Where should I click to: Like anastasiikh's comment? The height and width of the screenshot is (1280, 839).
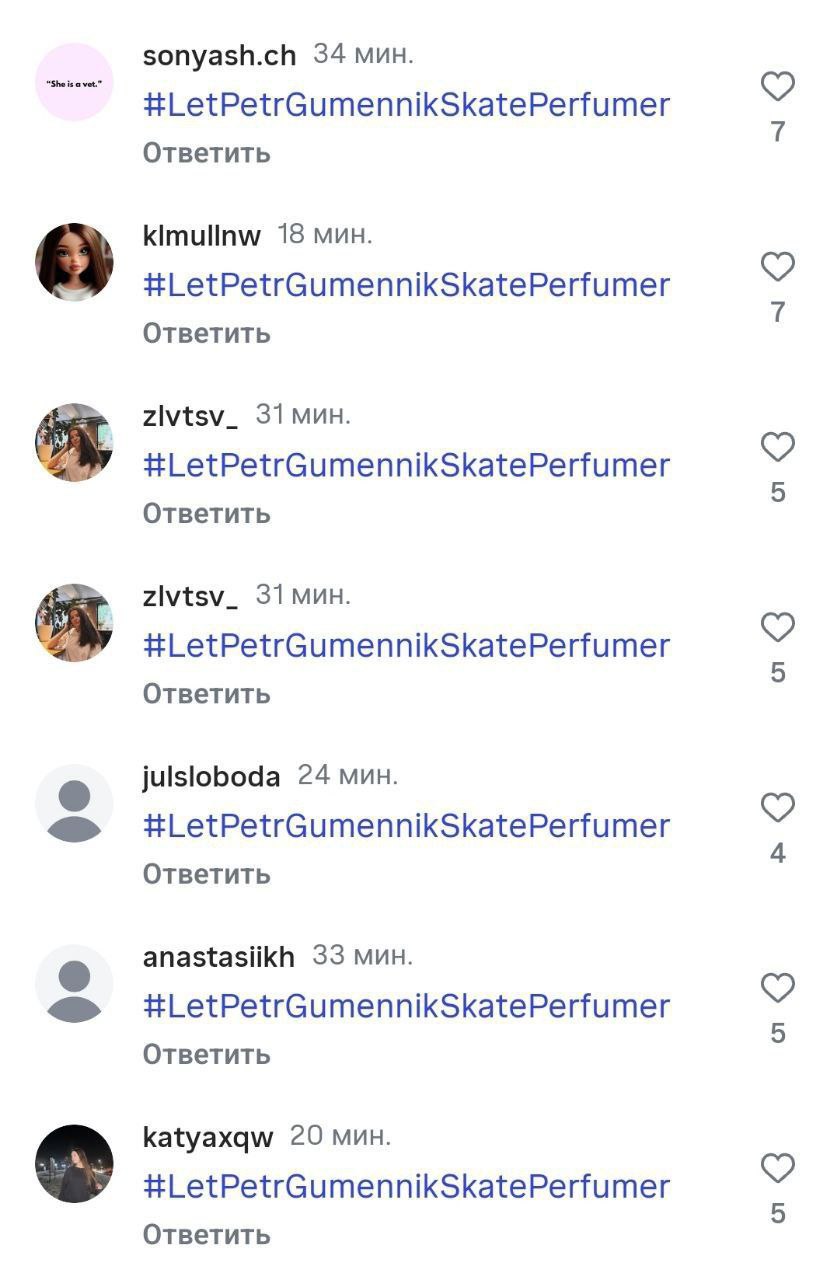(x=777, y=989)
